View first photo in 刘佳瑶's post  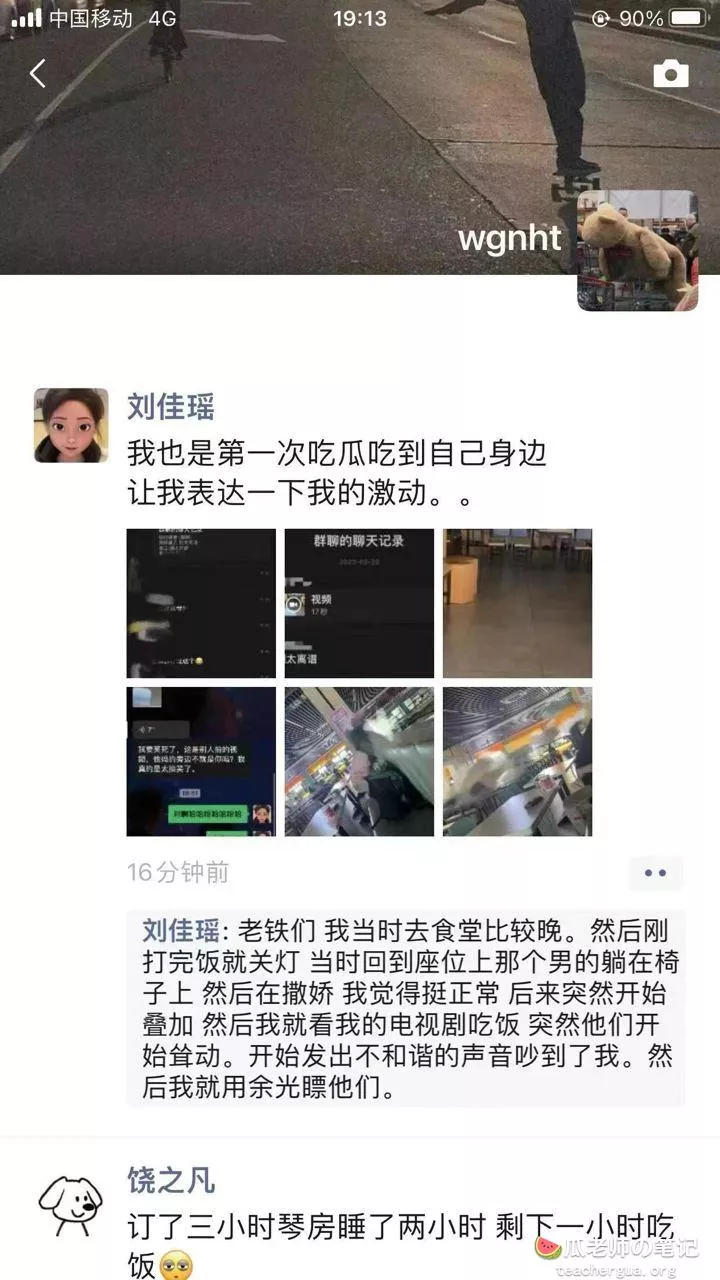(x=201, y=603)
